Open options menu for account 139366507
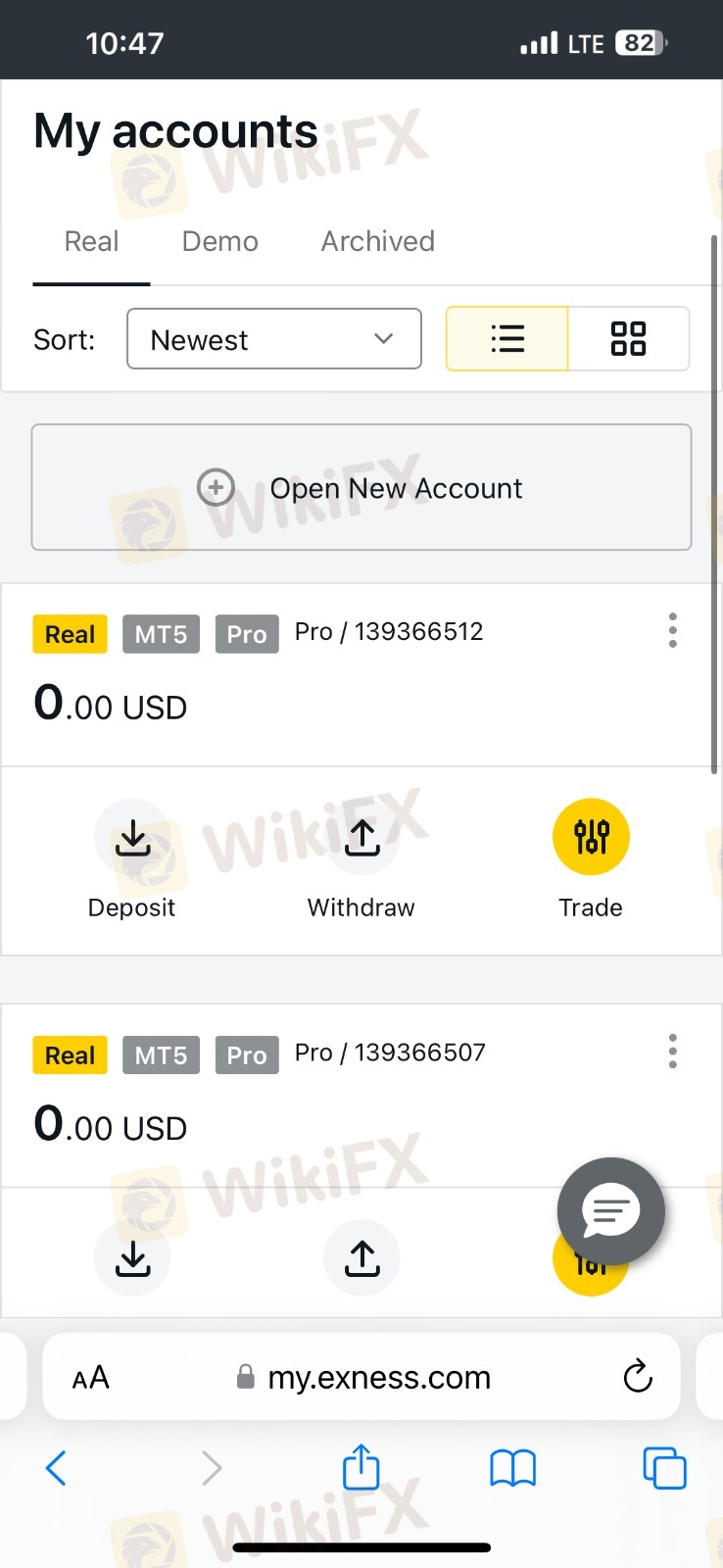The width and height of the screenshot is (723, 1568). click(x=672, y=1052)
